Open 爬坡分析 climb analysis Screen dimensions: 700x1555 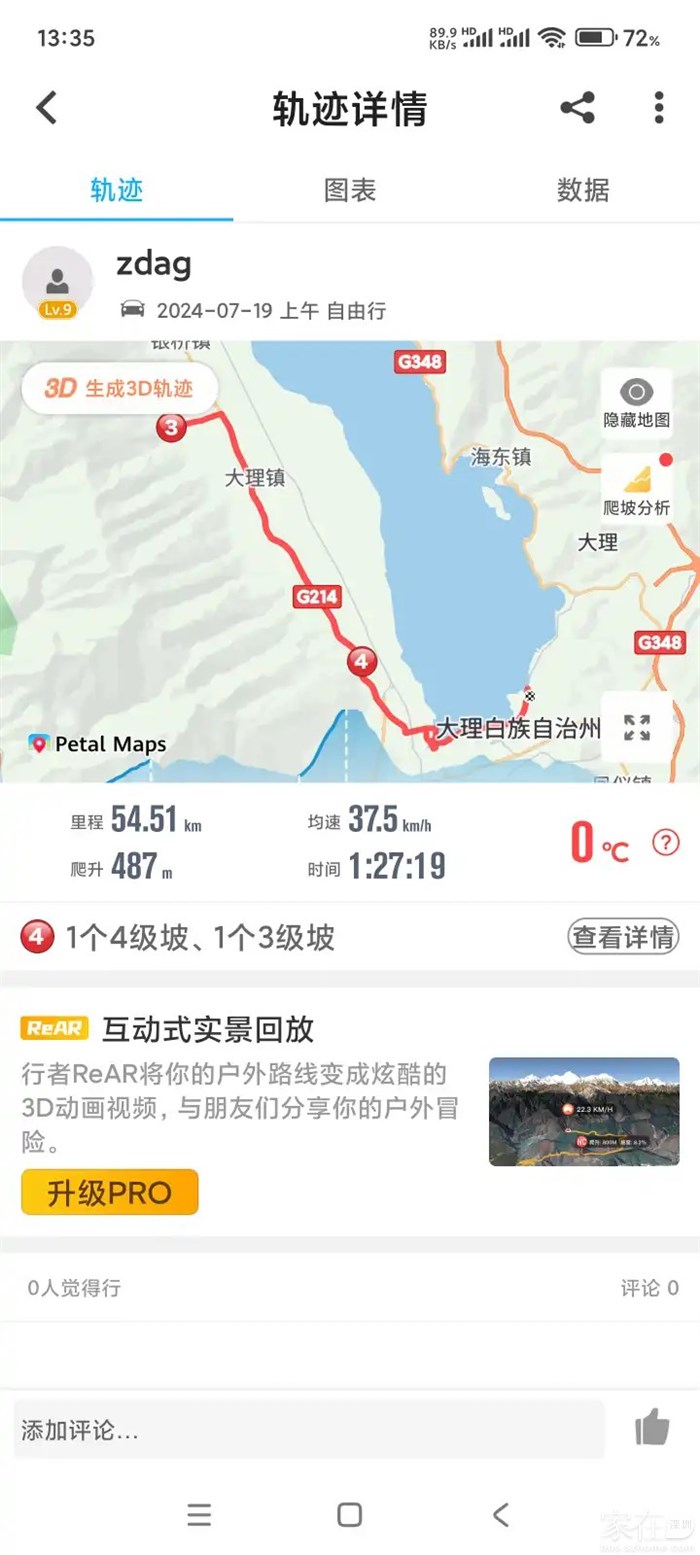pos(637,489)
